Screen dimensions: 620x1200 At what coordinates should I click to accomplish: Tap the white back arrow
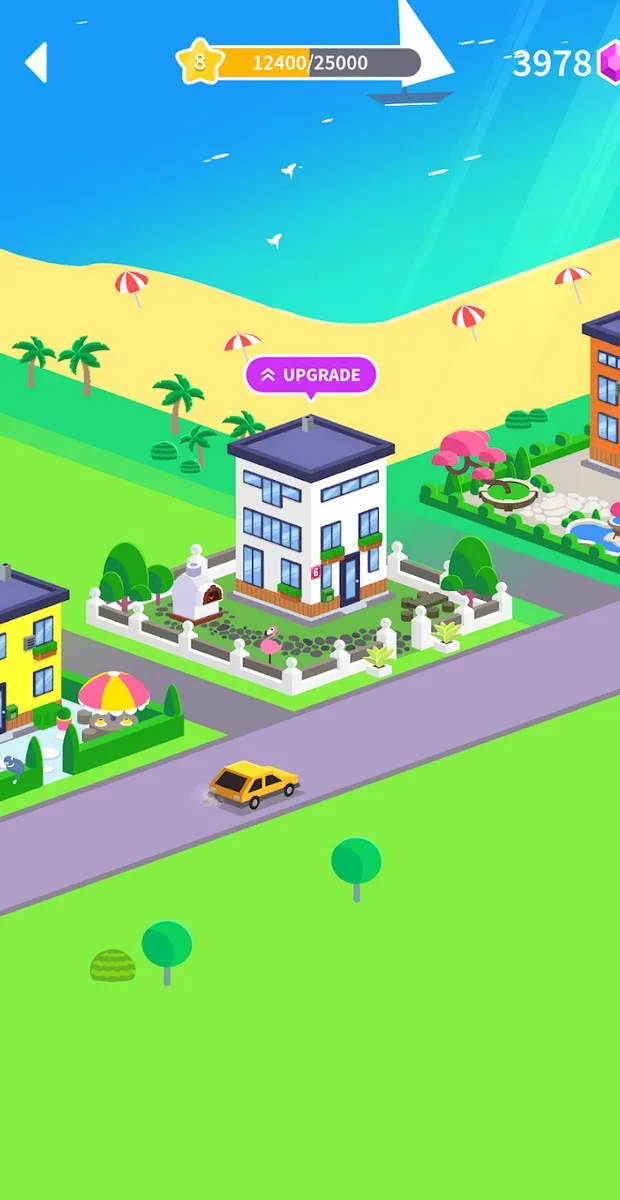tap(36, 62)
